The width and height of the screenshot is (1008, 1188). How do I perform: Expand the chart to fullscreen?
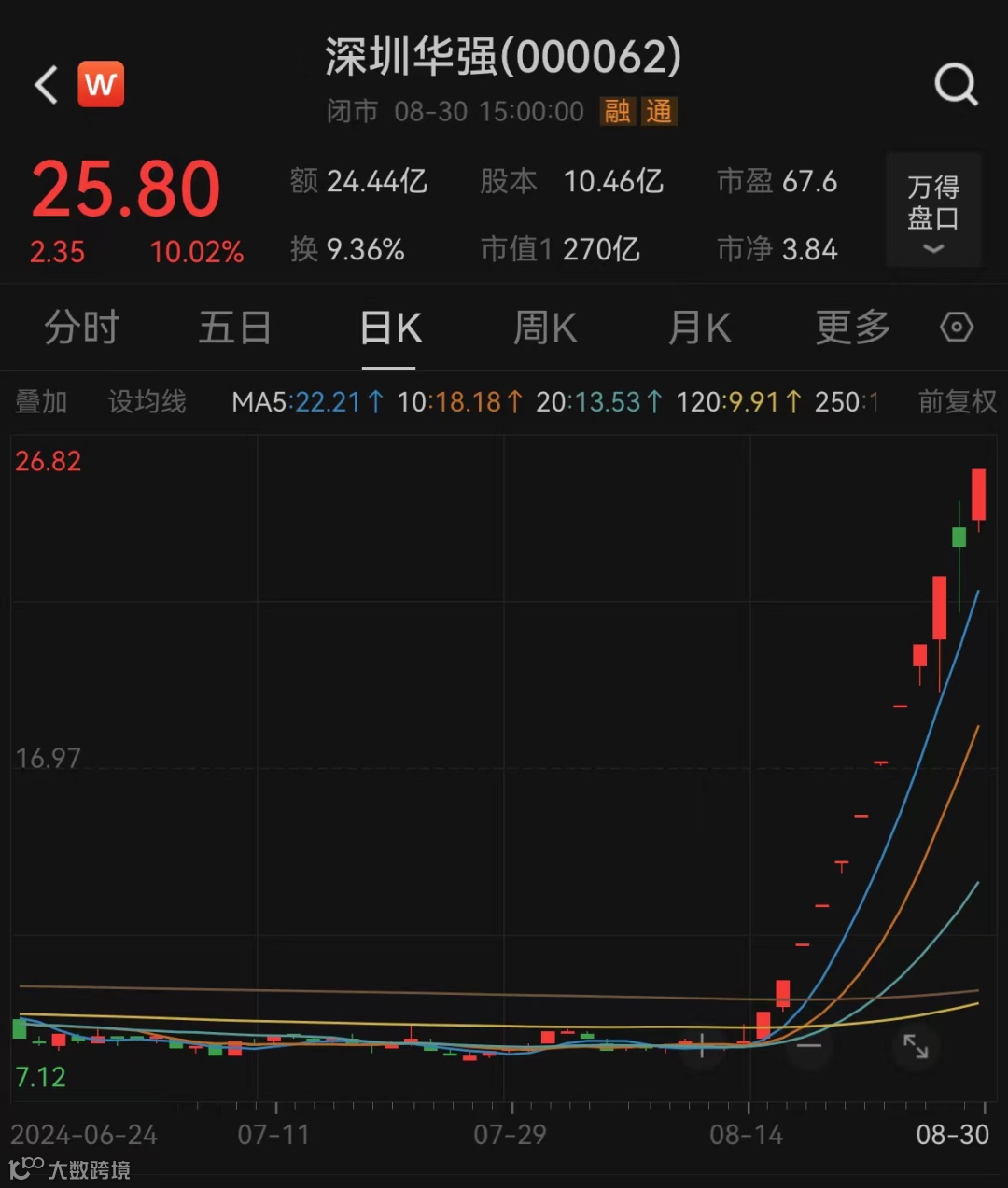click(x=915, y=1046)
